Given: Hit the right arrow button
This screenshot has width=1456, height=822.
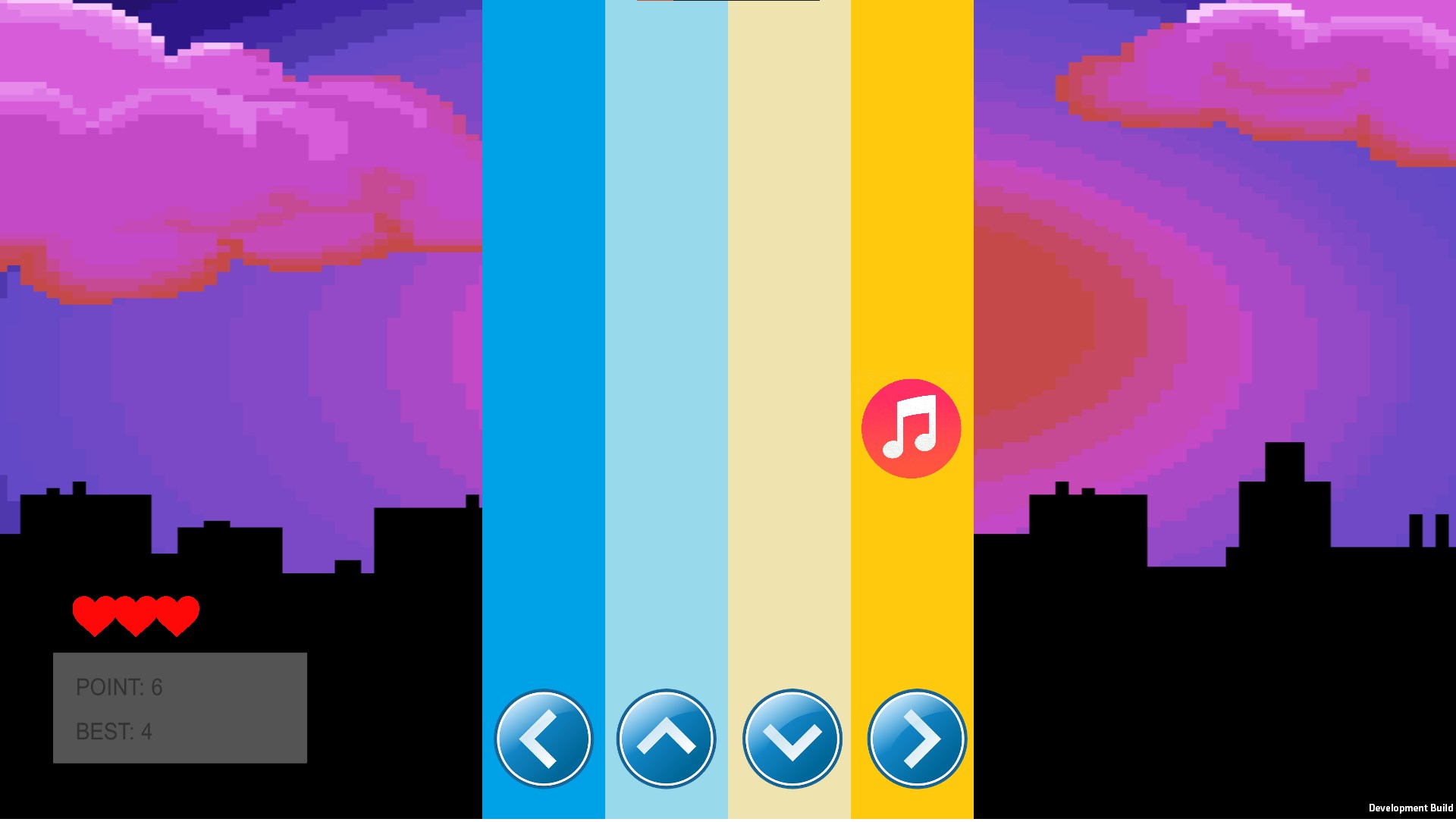Looking at the screenshot, I should click(917, 739).
